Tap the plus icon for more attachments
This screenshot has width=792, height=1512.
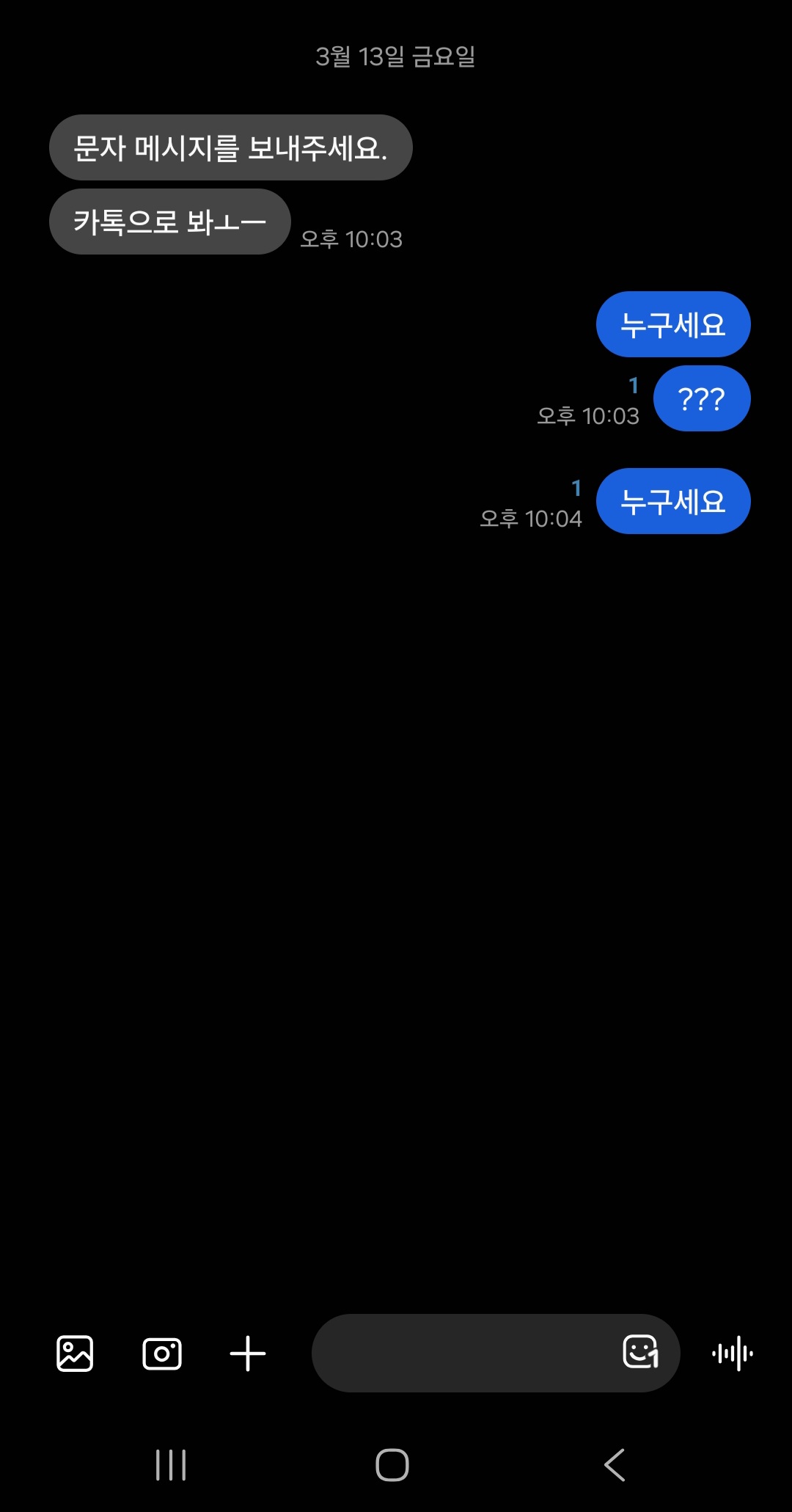click(x=248, y=1354)
